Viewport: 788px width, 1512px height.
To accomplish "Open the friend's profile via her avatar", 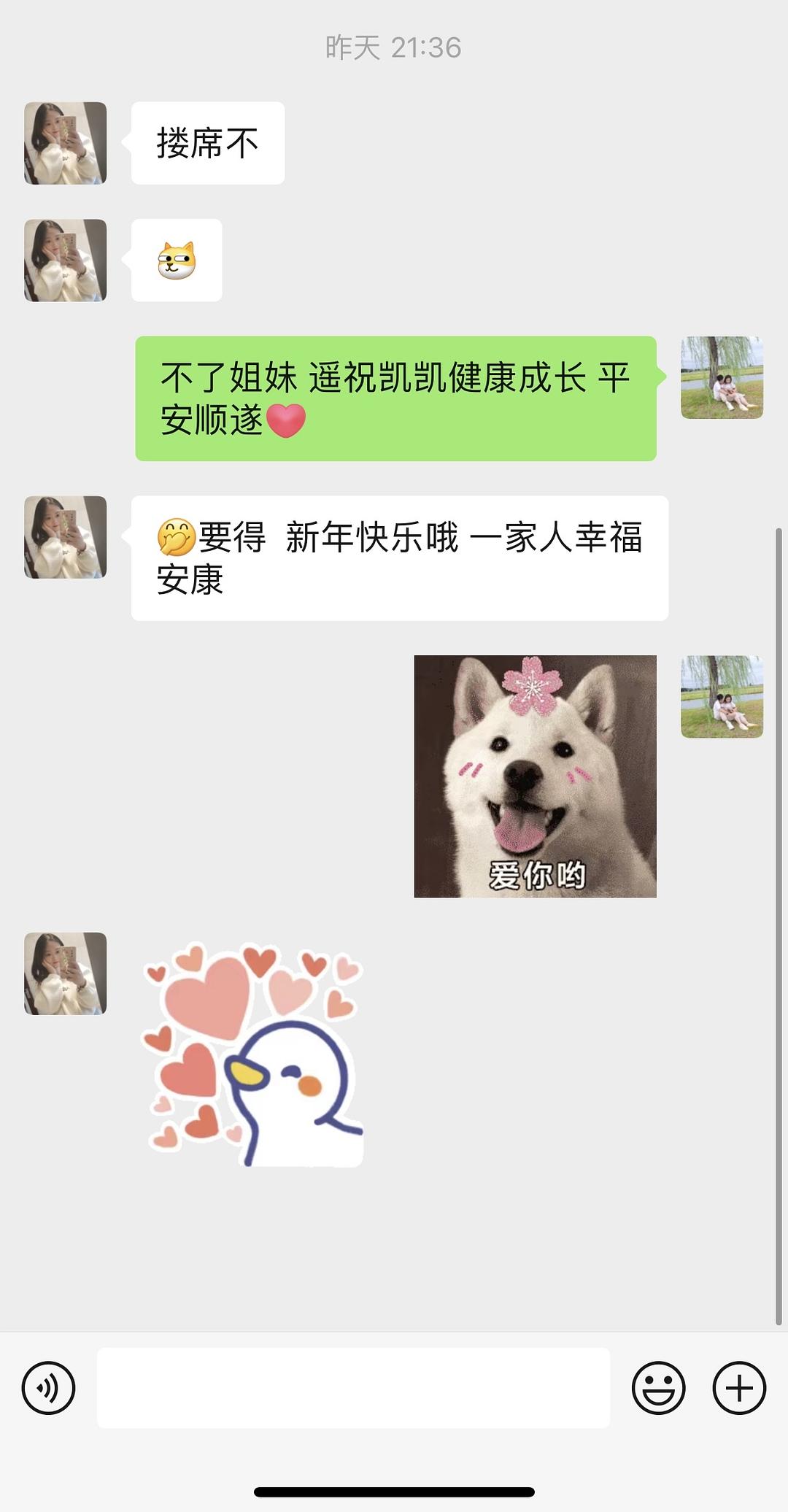I will click(x=64, y=143).
